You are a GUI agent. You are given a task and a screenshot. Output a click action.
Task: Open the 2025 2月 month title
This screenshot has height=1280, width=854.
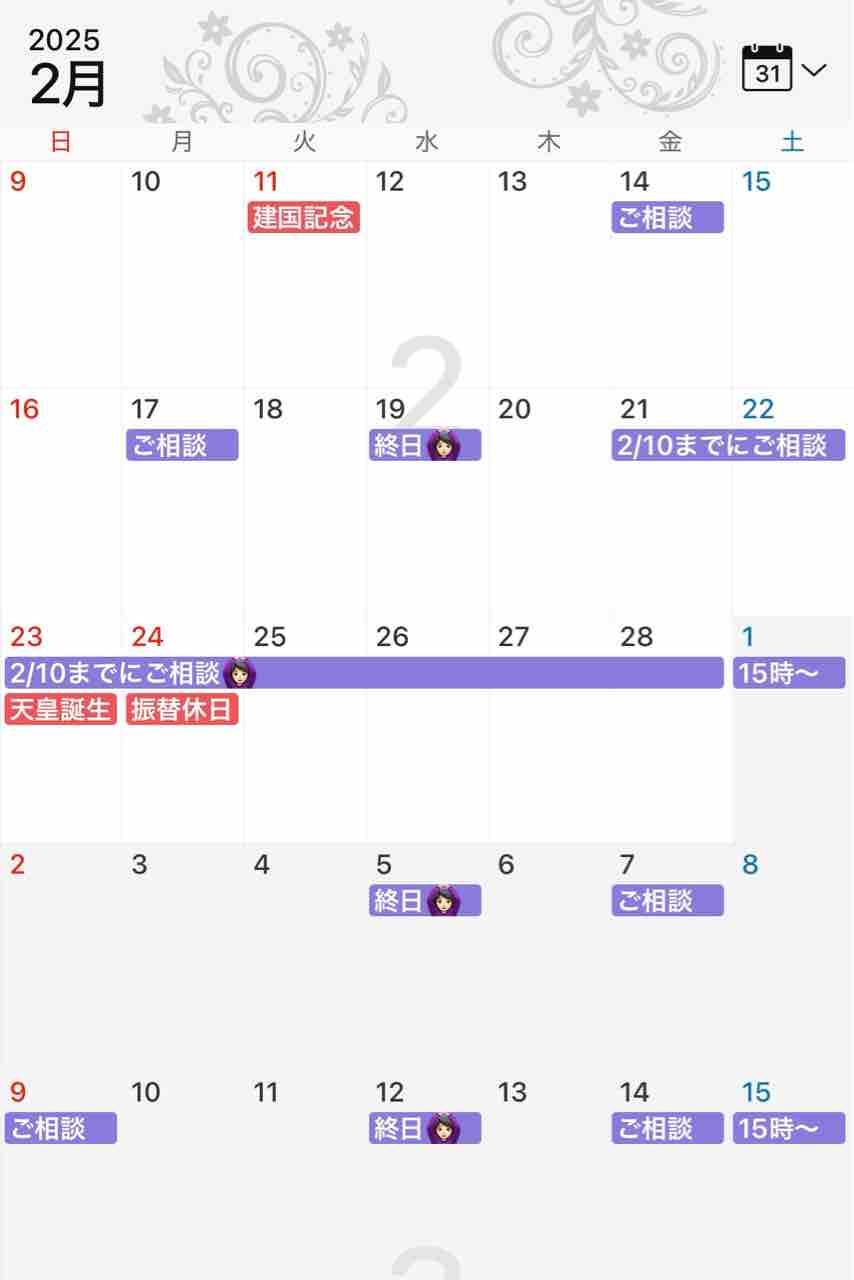(67, 68)
